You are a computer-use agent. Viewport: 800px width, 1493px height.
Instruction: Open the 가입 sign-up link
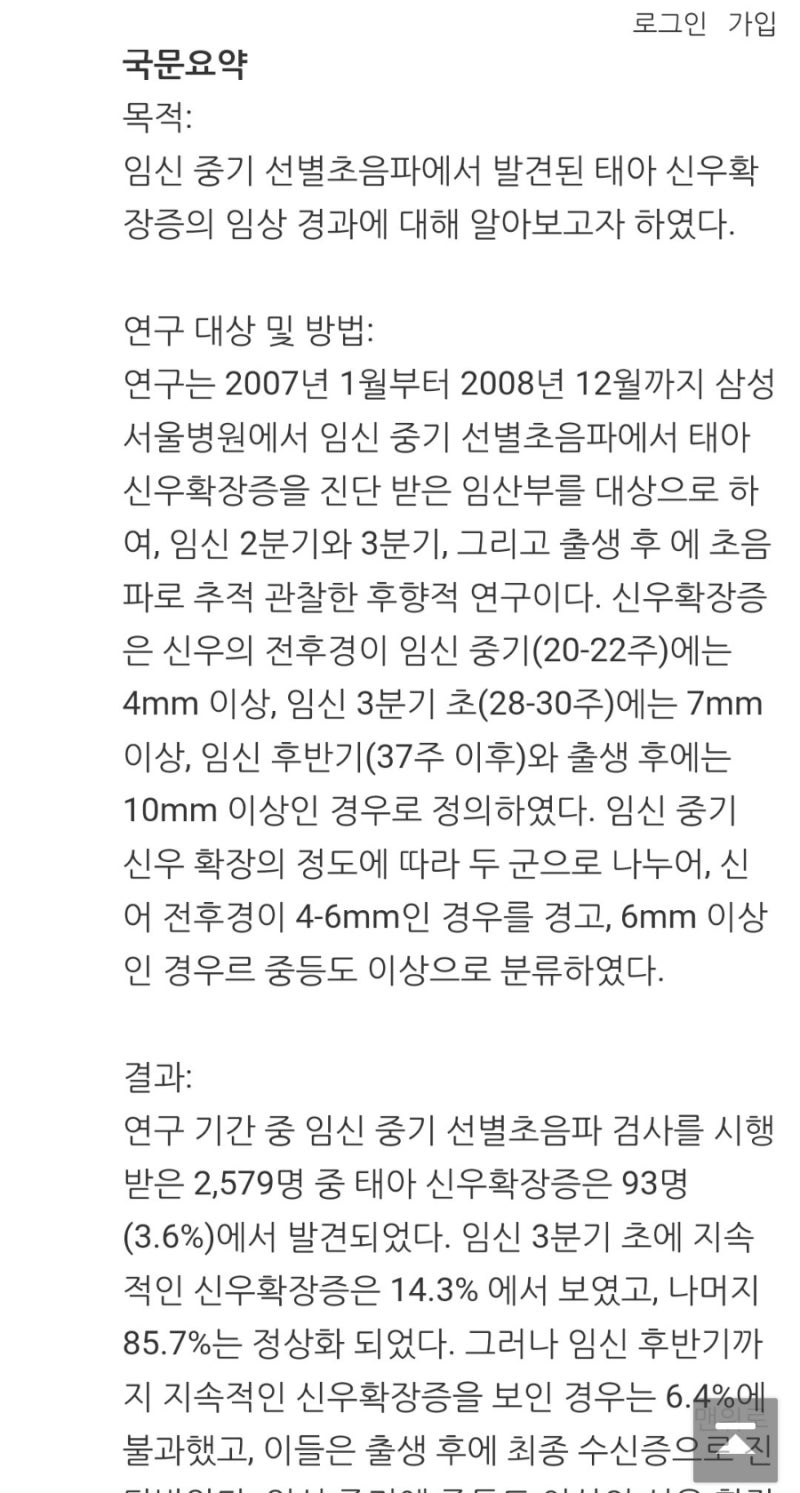coord(752,23)
